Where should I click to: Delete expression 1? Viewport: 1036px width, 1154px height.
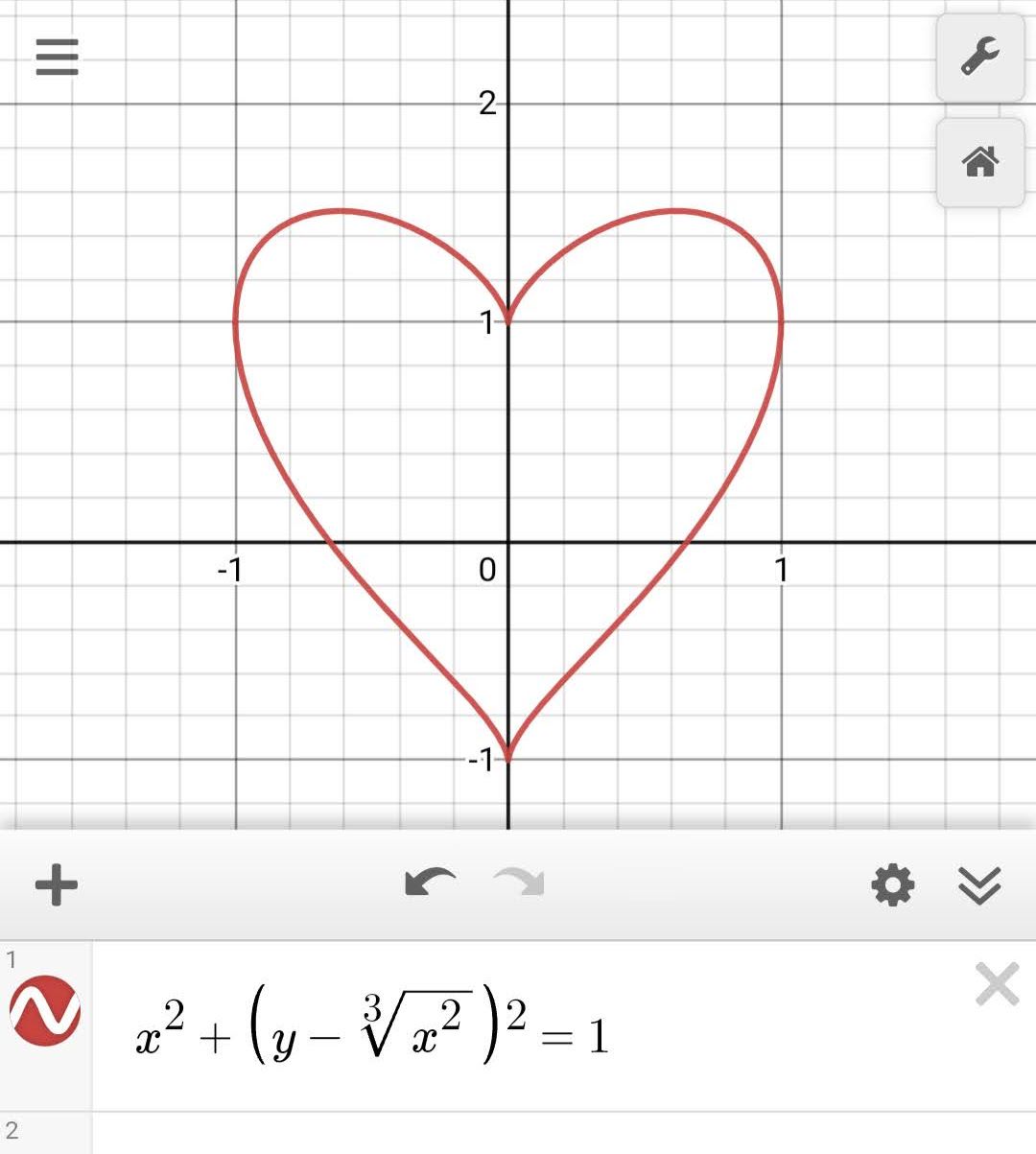[997, 985]
